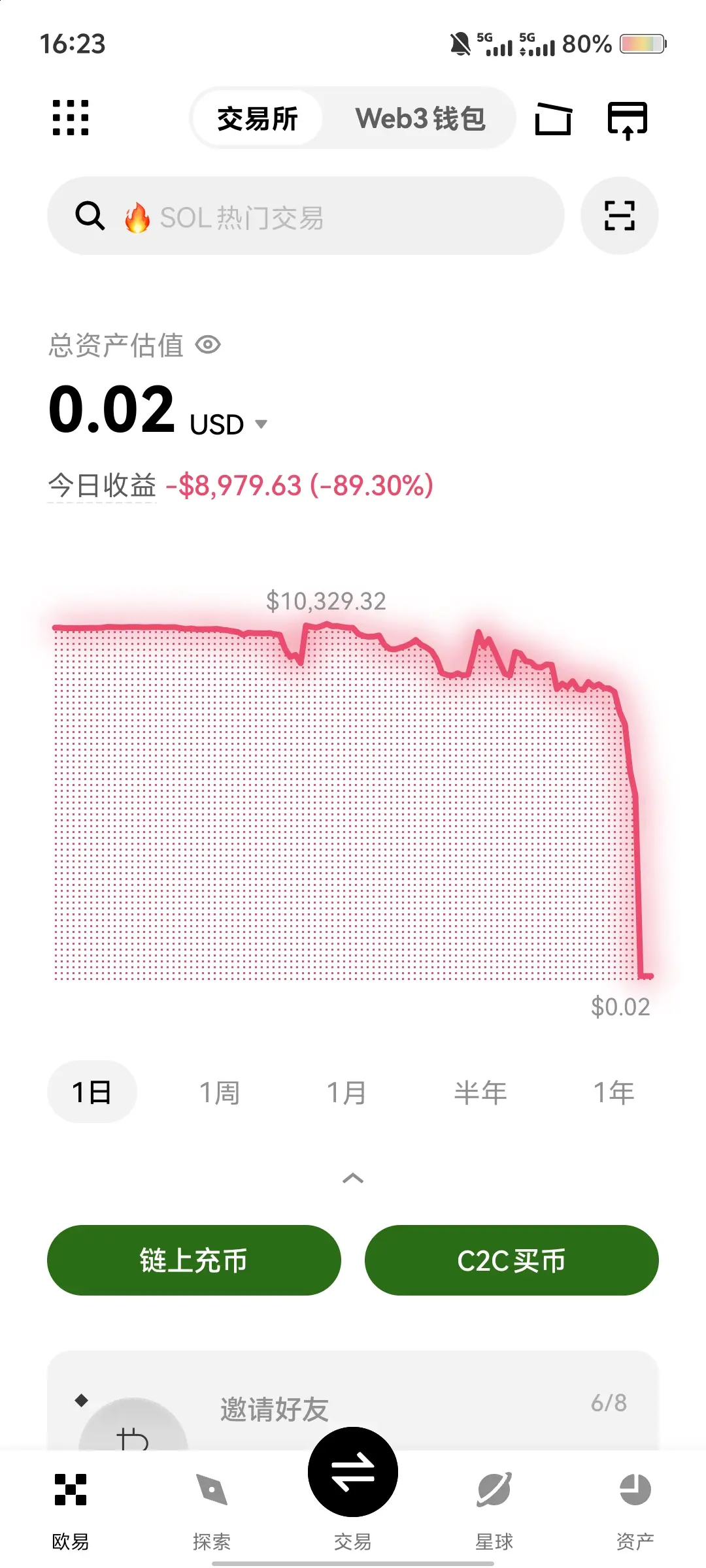Viewport: 706px width, 1568px height.
Task: Hide the 总资产估值 balance with eye icon
Action: (x=209, y=344)
